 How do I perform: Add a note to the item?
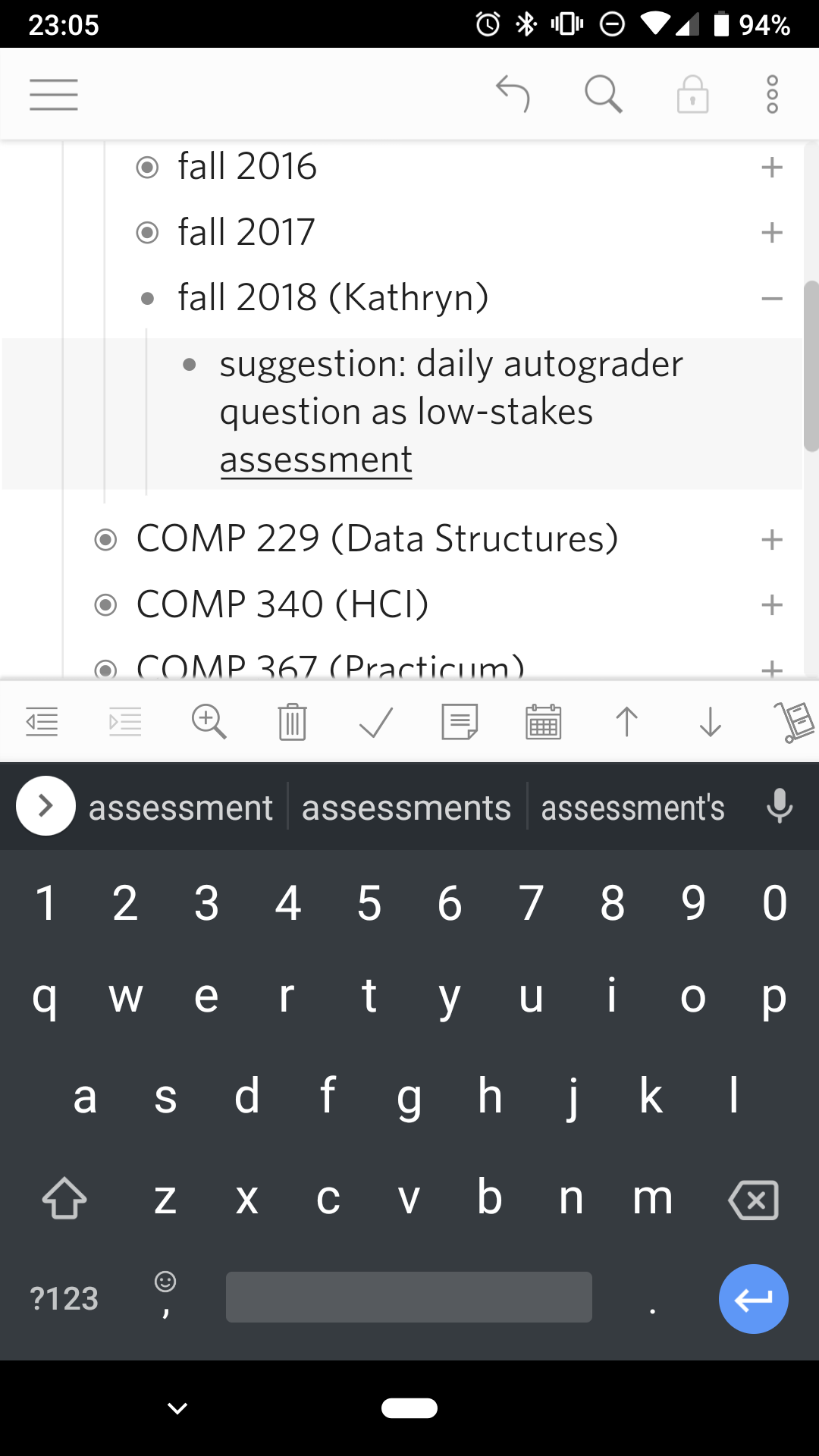[x=460, y=721]
